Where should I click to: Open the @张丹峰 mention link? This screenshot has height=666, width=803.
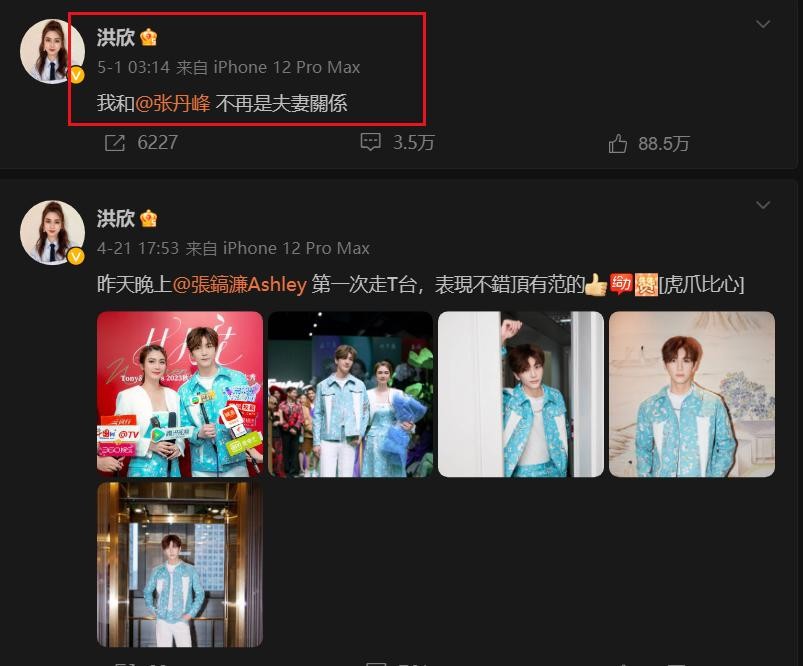tap(173, 102)
